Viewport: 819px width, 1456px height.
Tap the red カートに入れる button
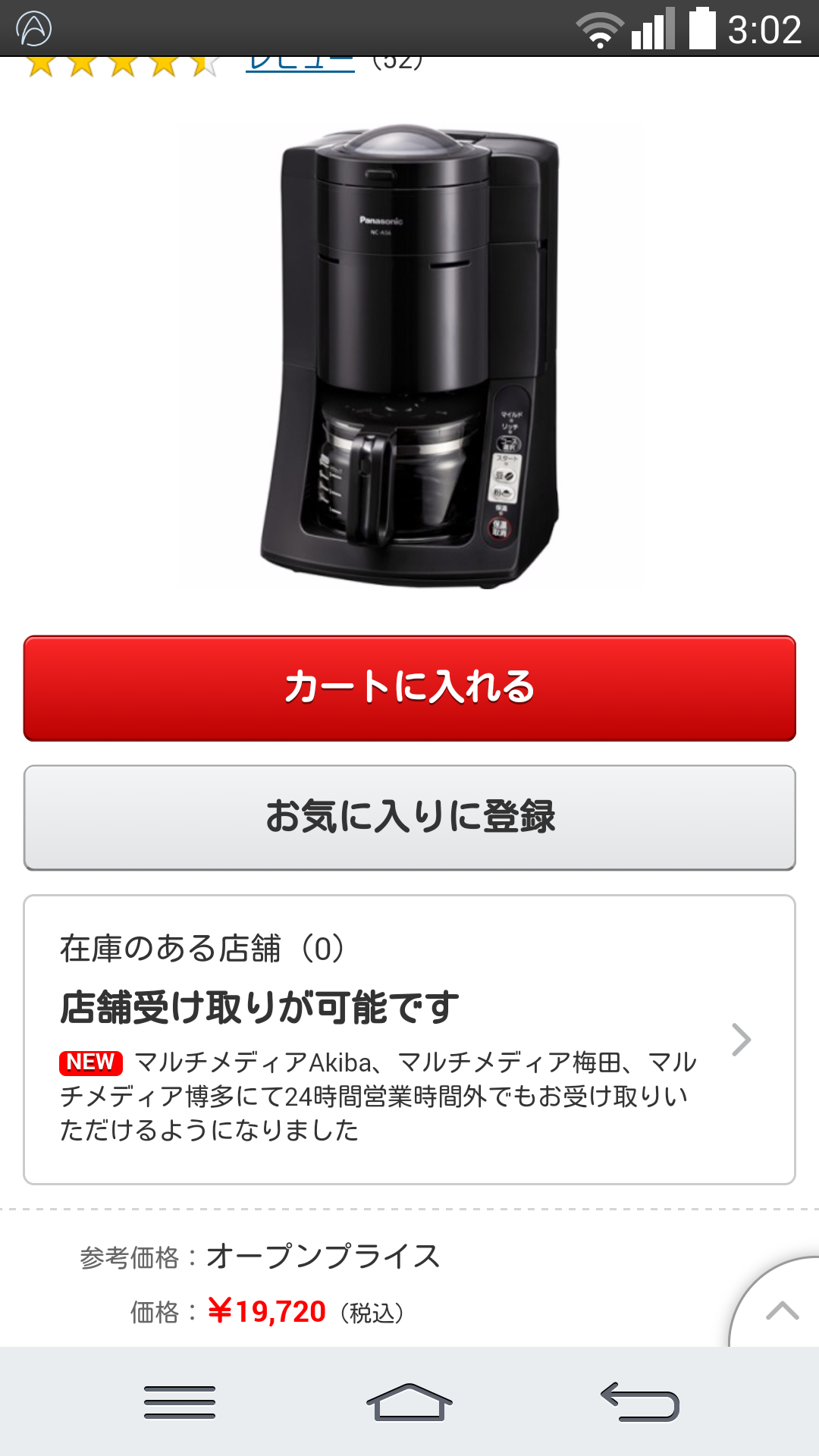click(409, 688)
